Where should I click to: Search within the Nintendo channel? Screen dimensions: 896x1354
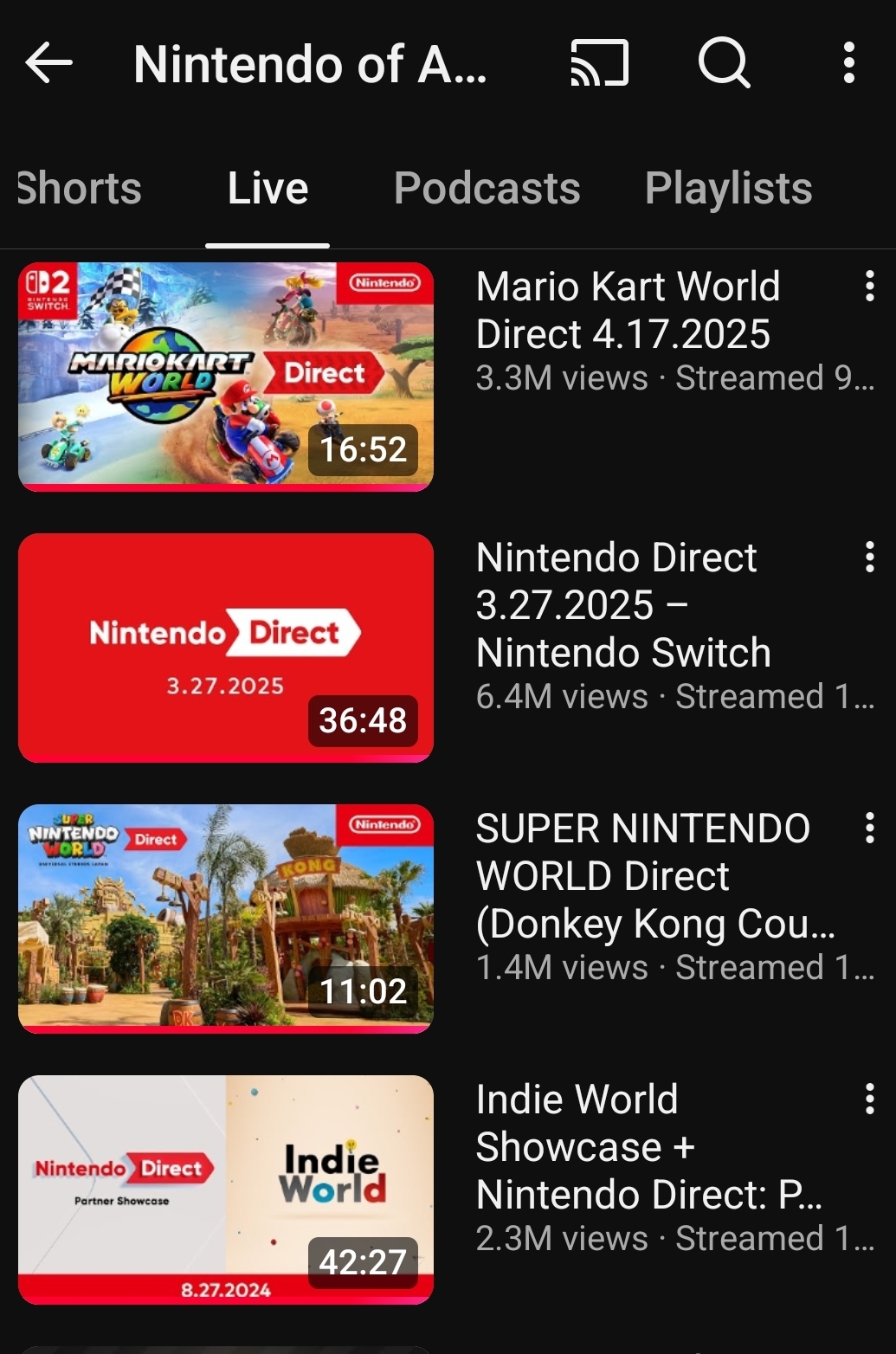click(x=724, y=63)
